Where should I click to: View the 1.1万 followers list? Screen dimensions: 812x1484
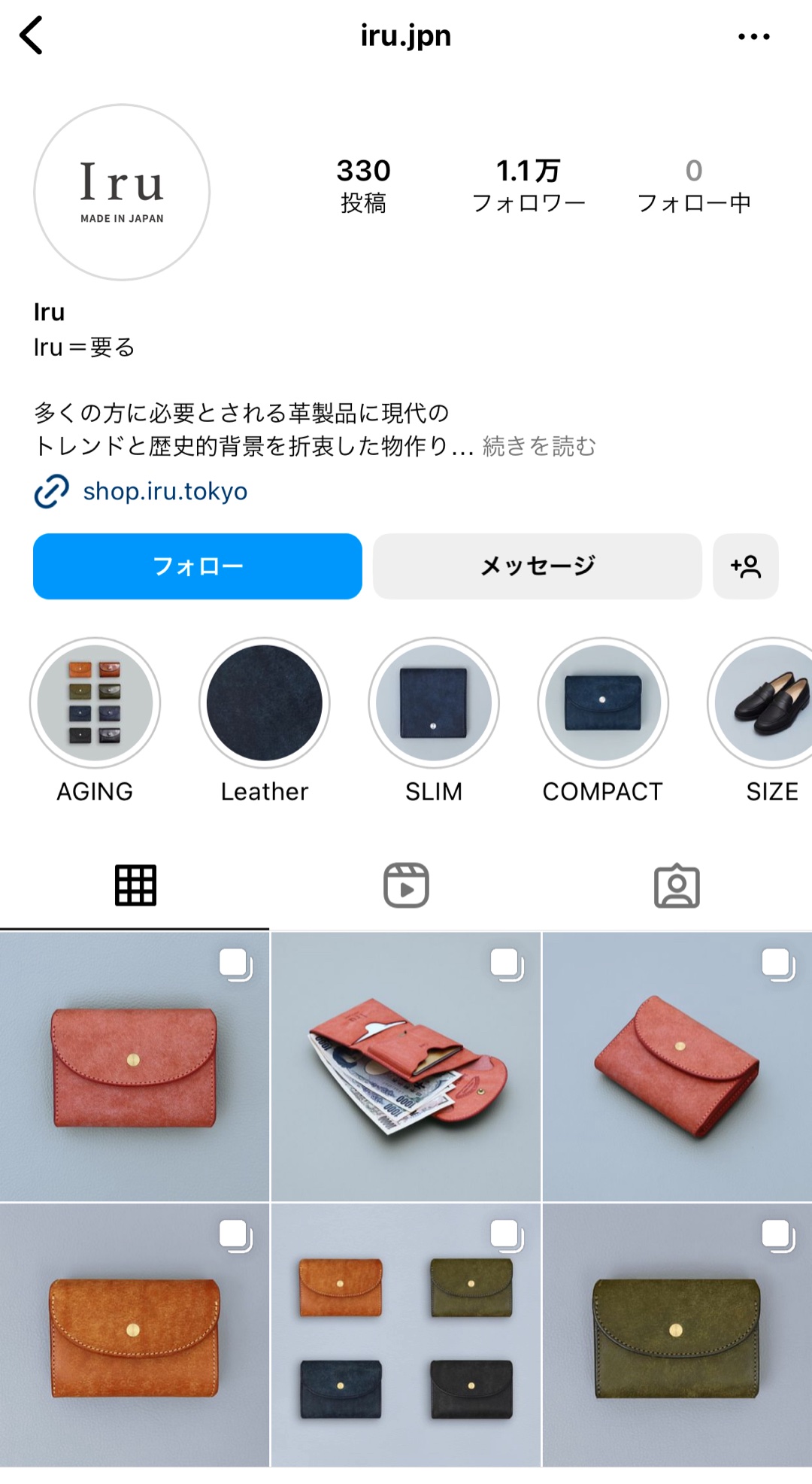tap(528, 186)
